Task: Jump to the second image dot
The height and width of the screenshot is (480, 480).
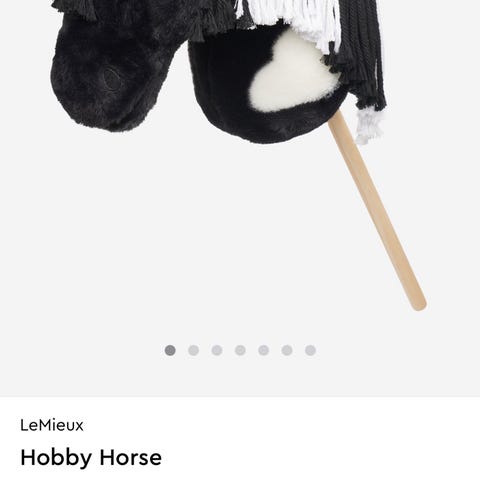Action: tap(194, 350)
